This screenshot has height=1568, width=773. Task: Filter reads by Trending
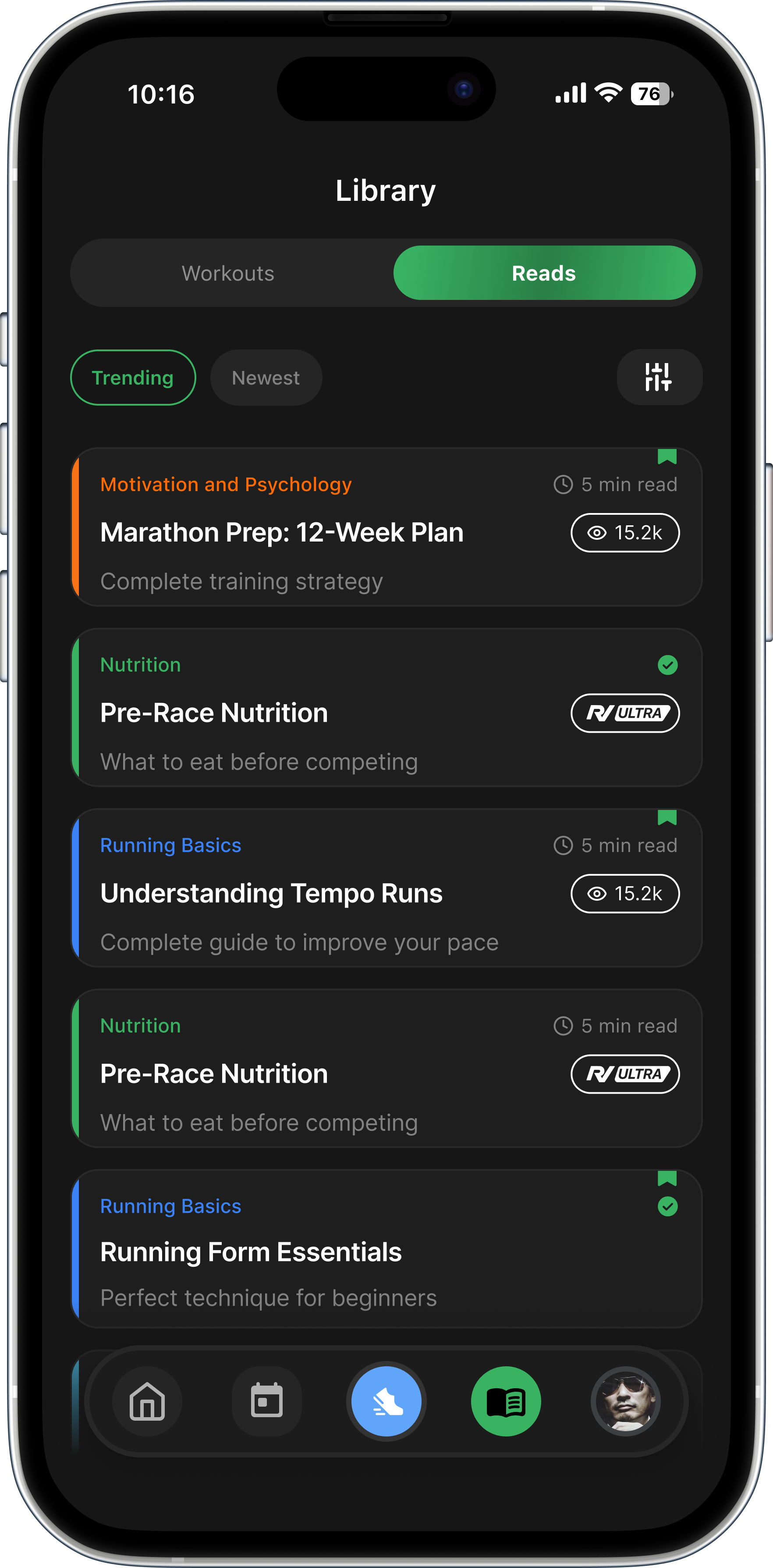pyautogui.click(x=133, y=378)
